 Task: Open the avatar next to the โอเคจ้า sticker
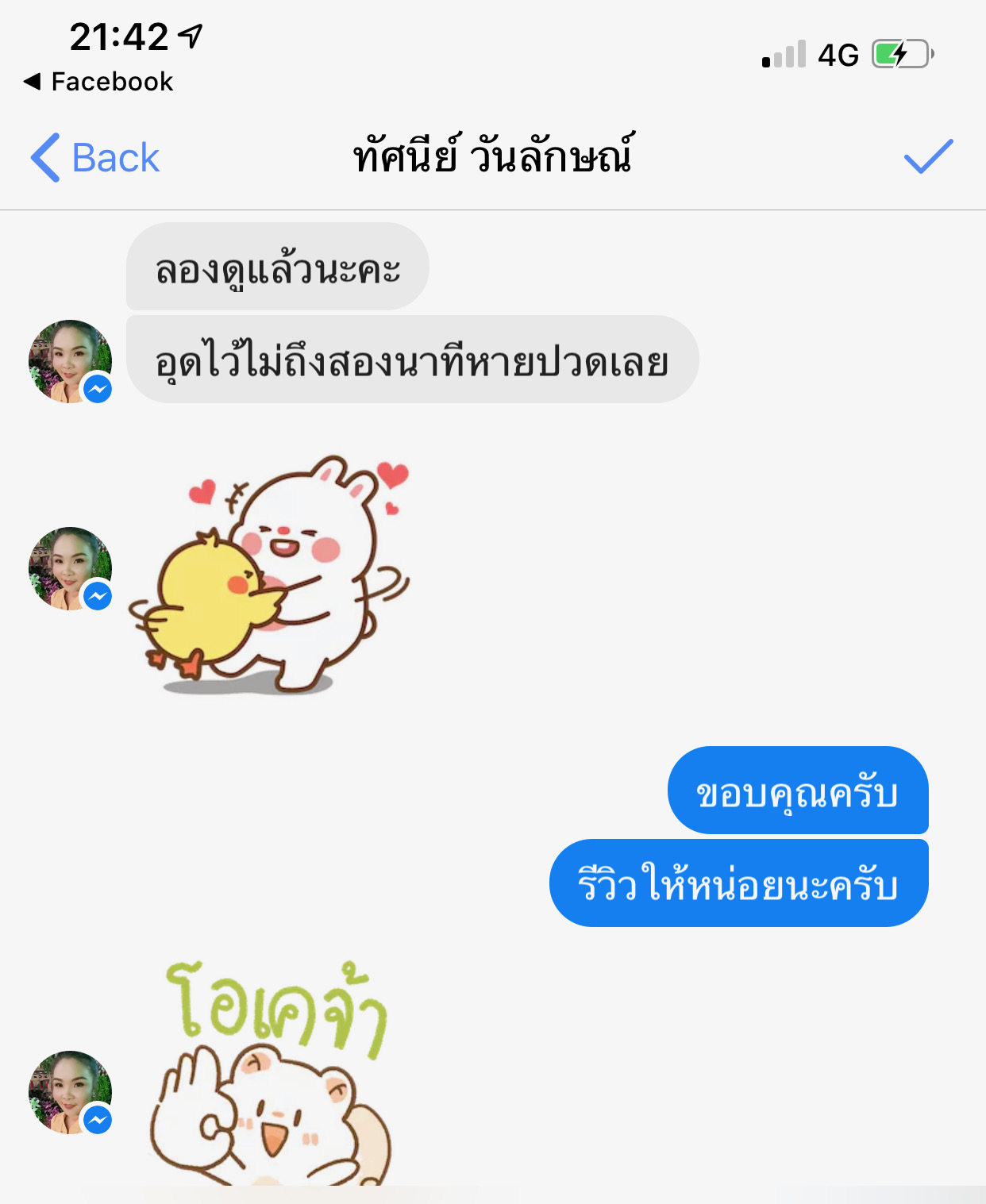(70, 1092)
